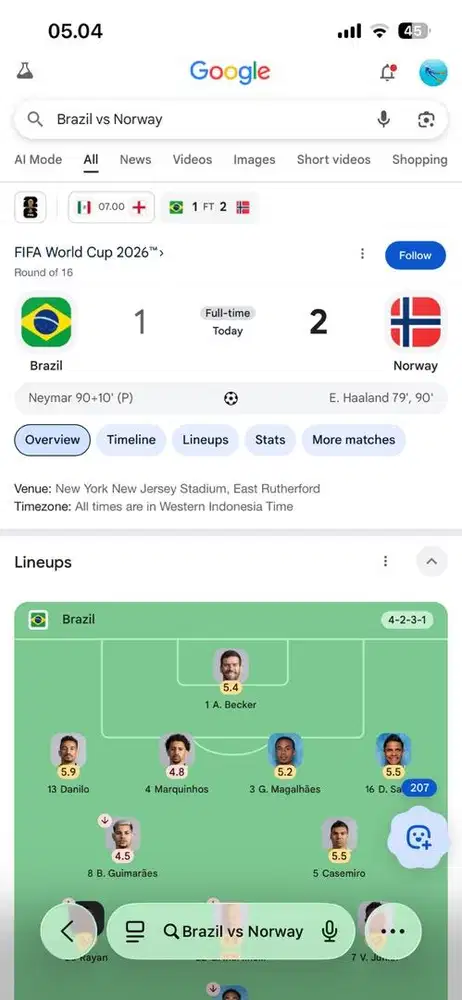Open the 07.00 Mexico vs England match chip
The image size is (462, 1000).
point(112,207)
